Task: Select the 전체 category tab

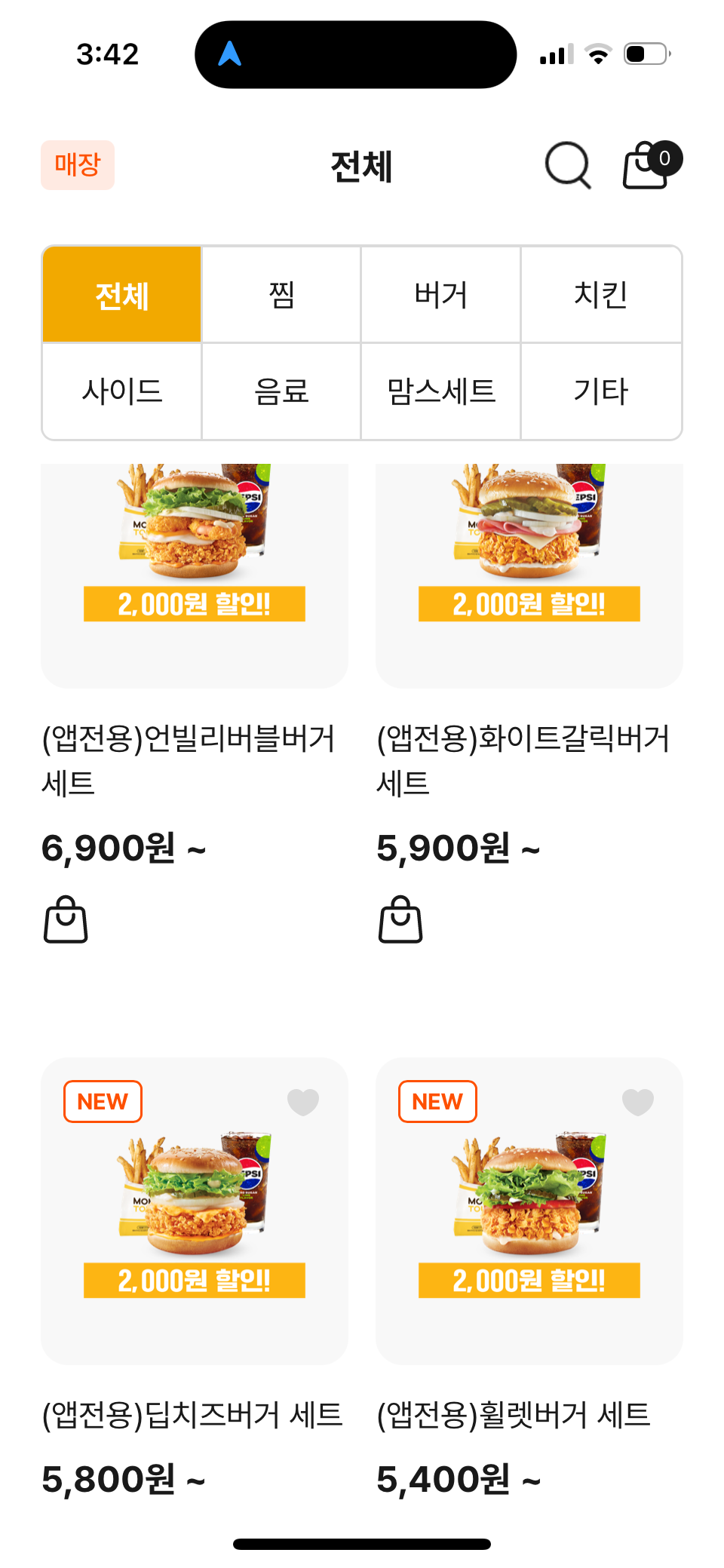Action: coord(122,295)
